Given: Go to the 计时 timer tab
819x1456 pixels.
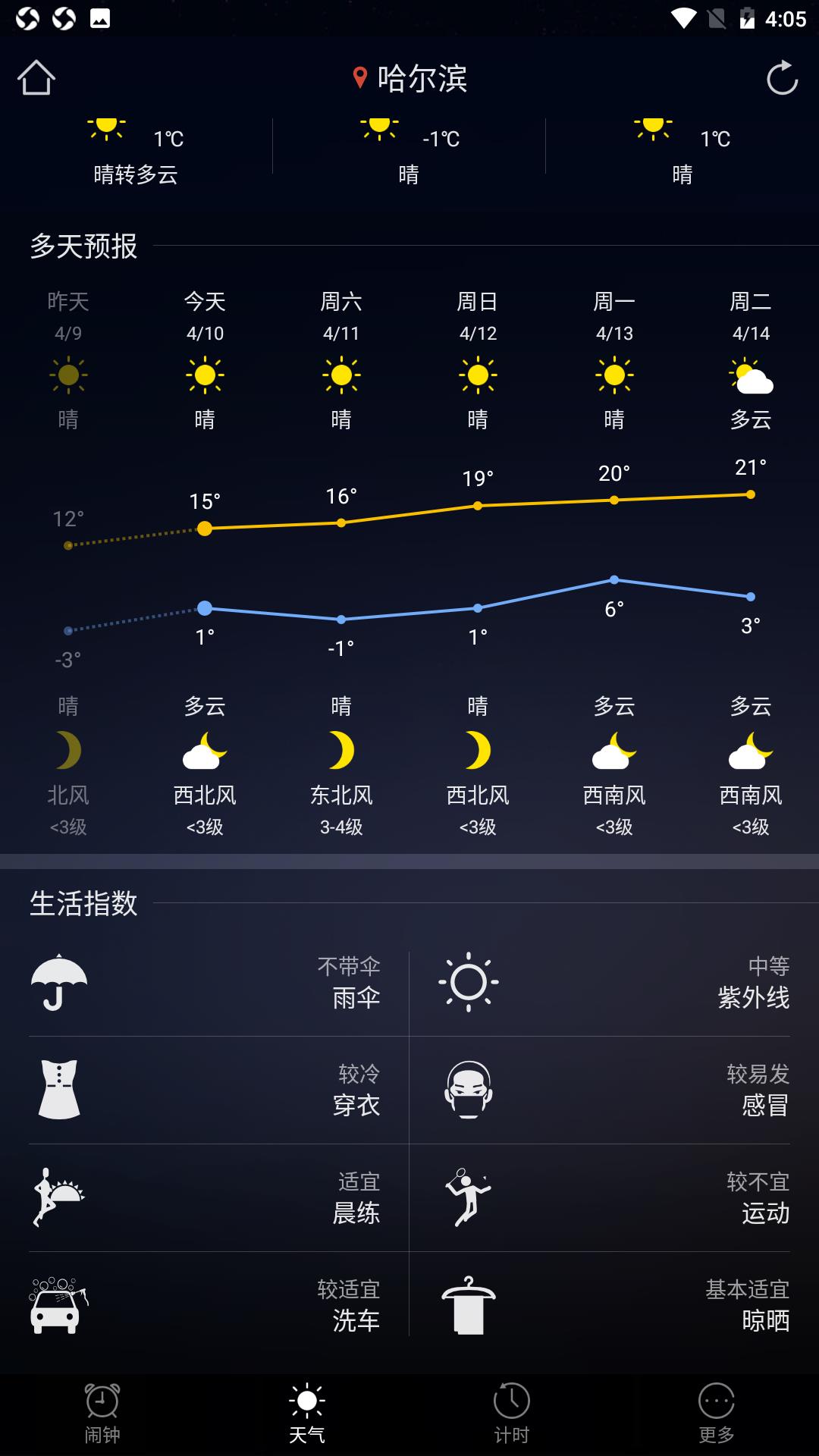Looking at the screenshot, I should tap(512, 1414).
